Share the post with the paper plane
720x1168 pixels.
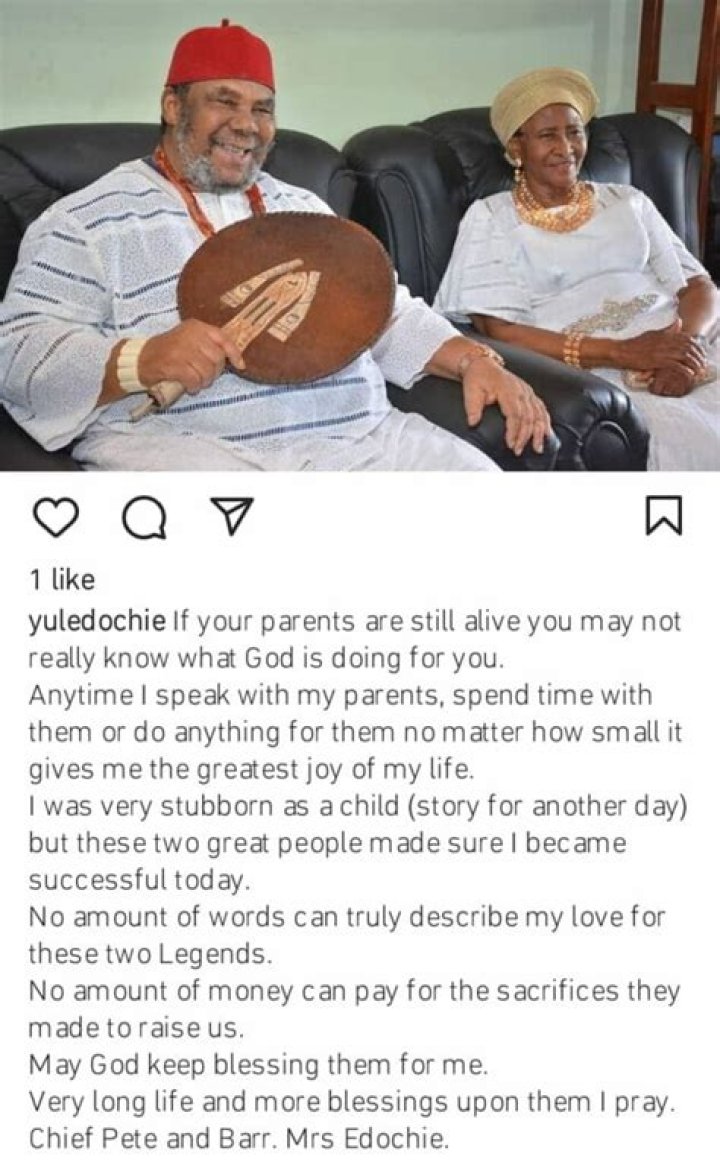pyautogui.click(x=231, y=516)
